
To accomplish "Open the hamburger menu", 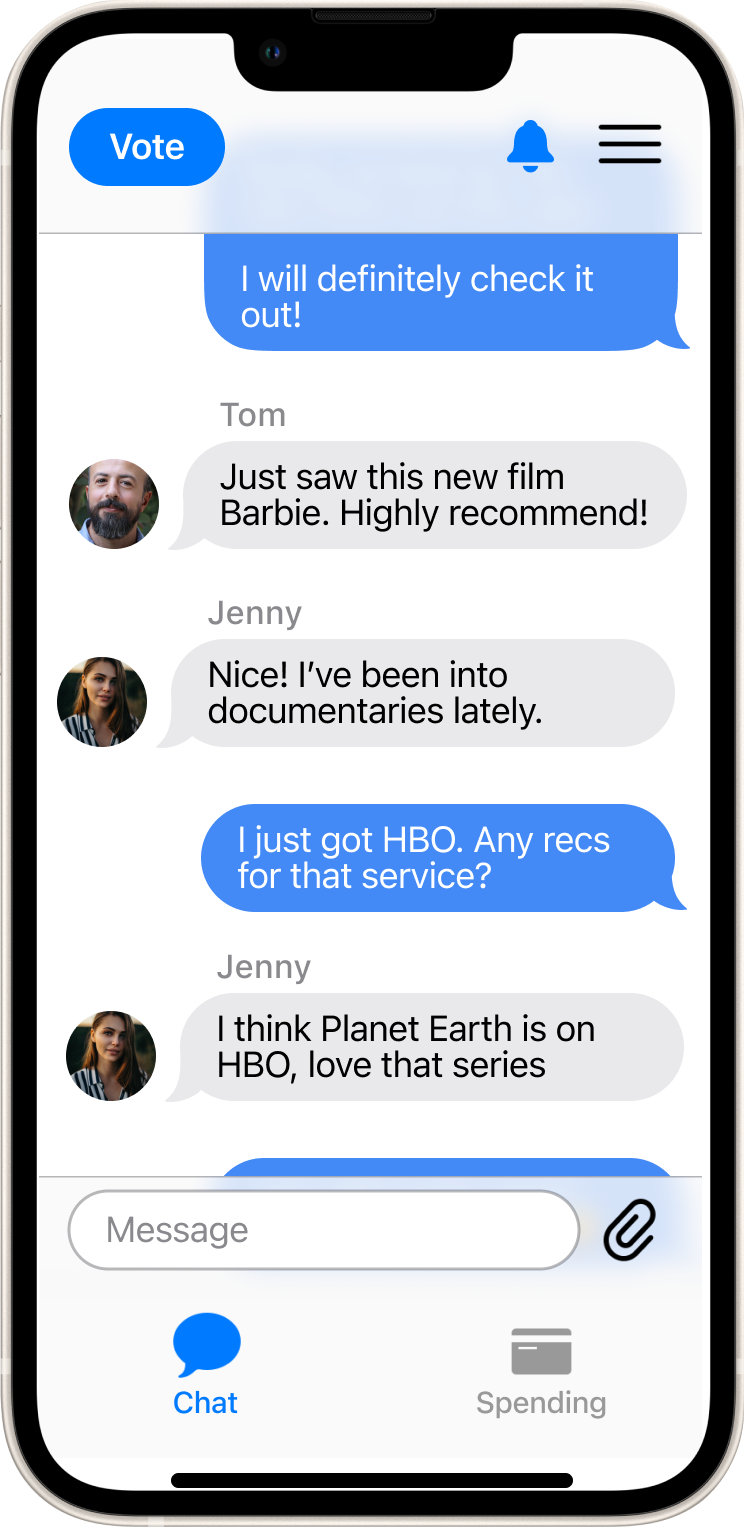I will pyautogui.click(x=630, y=145).
